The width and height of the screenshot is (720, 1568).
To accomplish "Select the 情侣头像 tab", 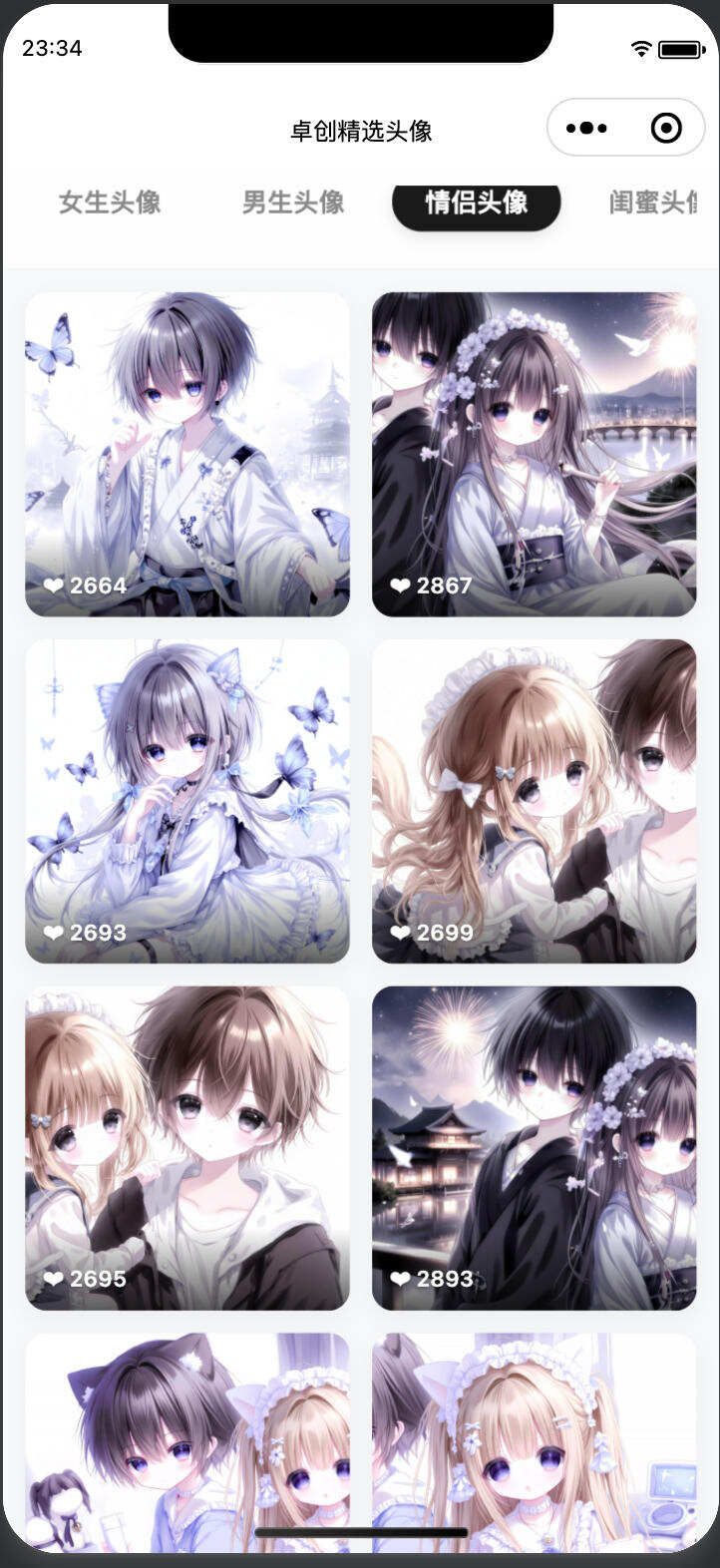I will coord(477,202).
